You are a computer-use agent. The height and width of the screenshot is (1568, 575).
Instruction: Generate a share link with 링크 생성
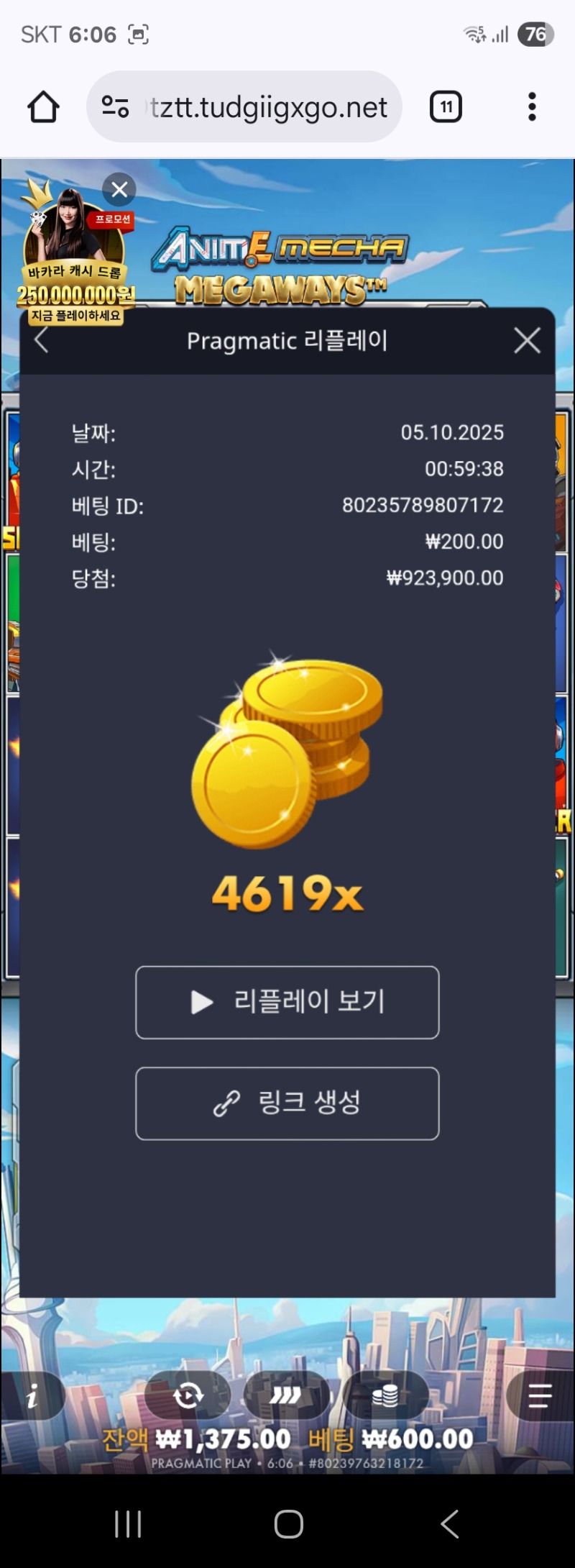[x=287, y=1103]
